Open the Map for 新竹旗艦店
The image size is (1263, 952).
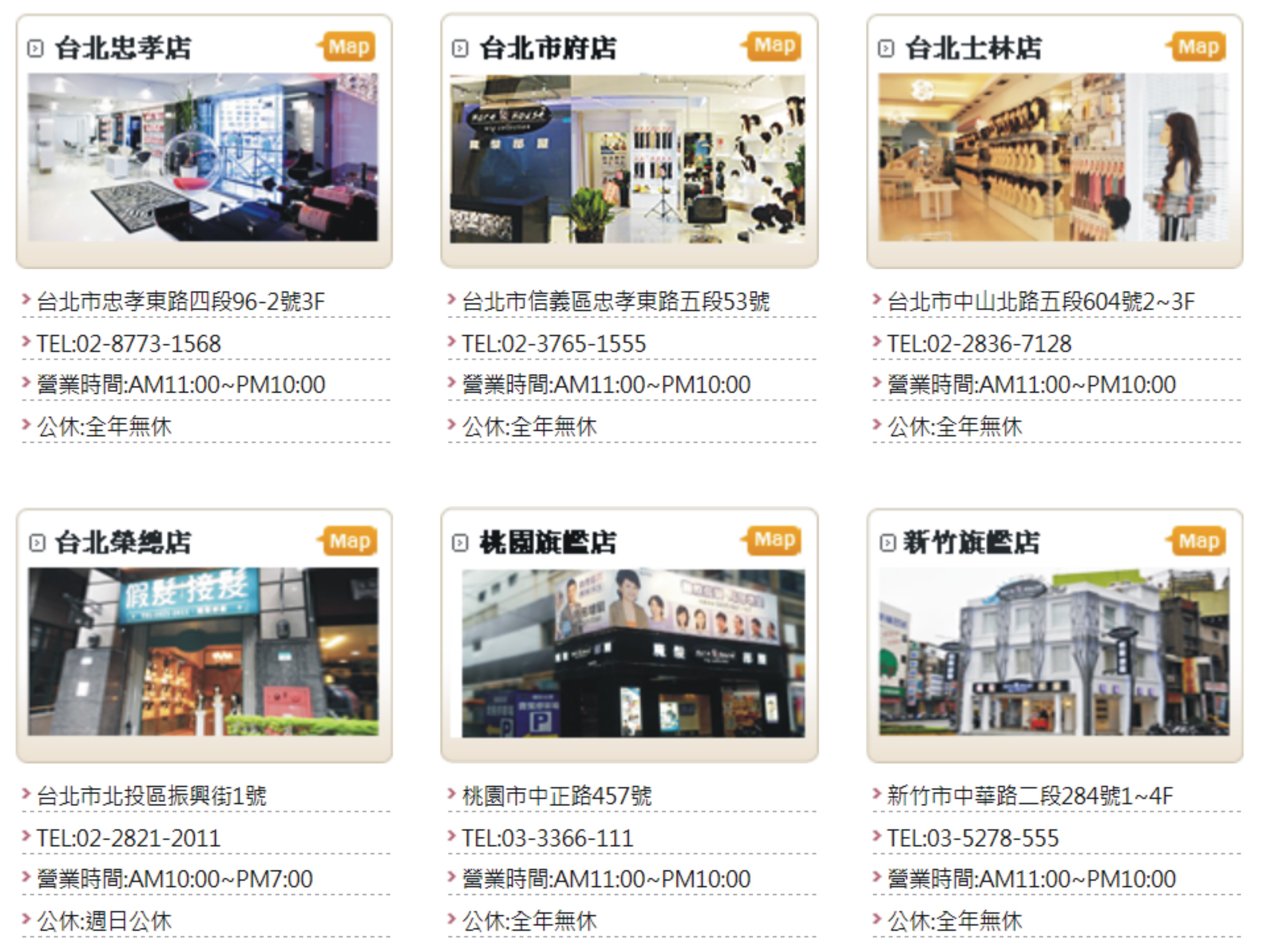(1198, 541)
